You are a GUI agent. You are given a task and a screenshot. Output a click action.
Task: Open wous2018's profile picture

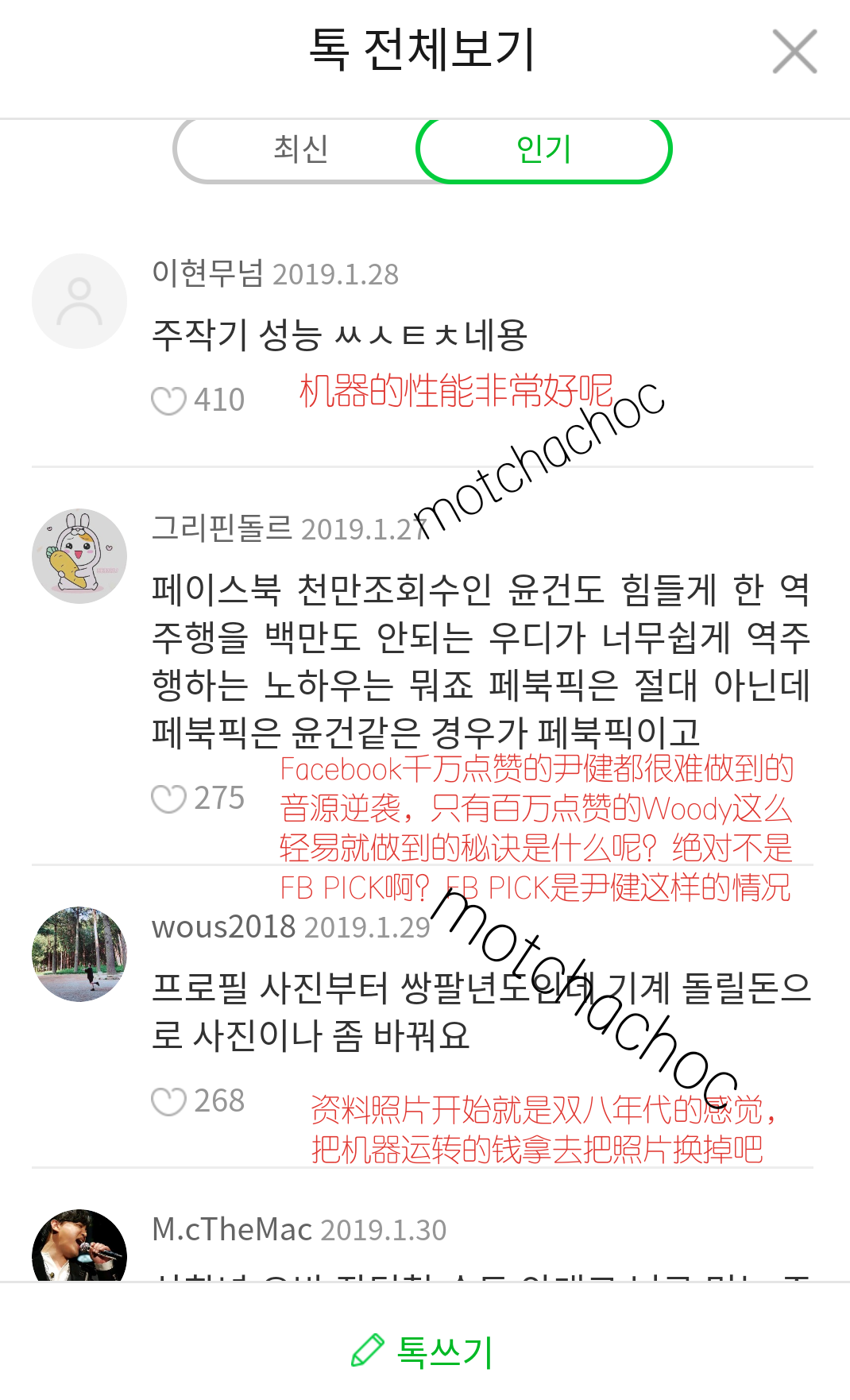(x=79, y=953)
